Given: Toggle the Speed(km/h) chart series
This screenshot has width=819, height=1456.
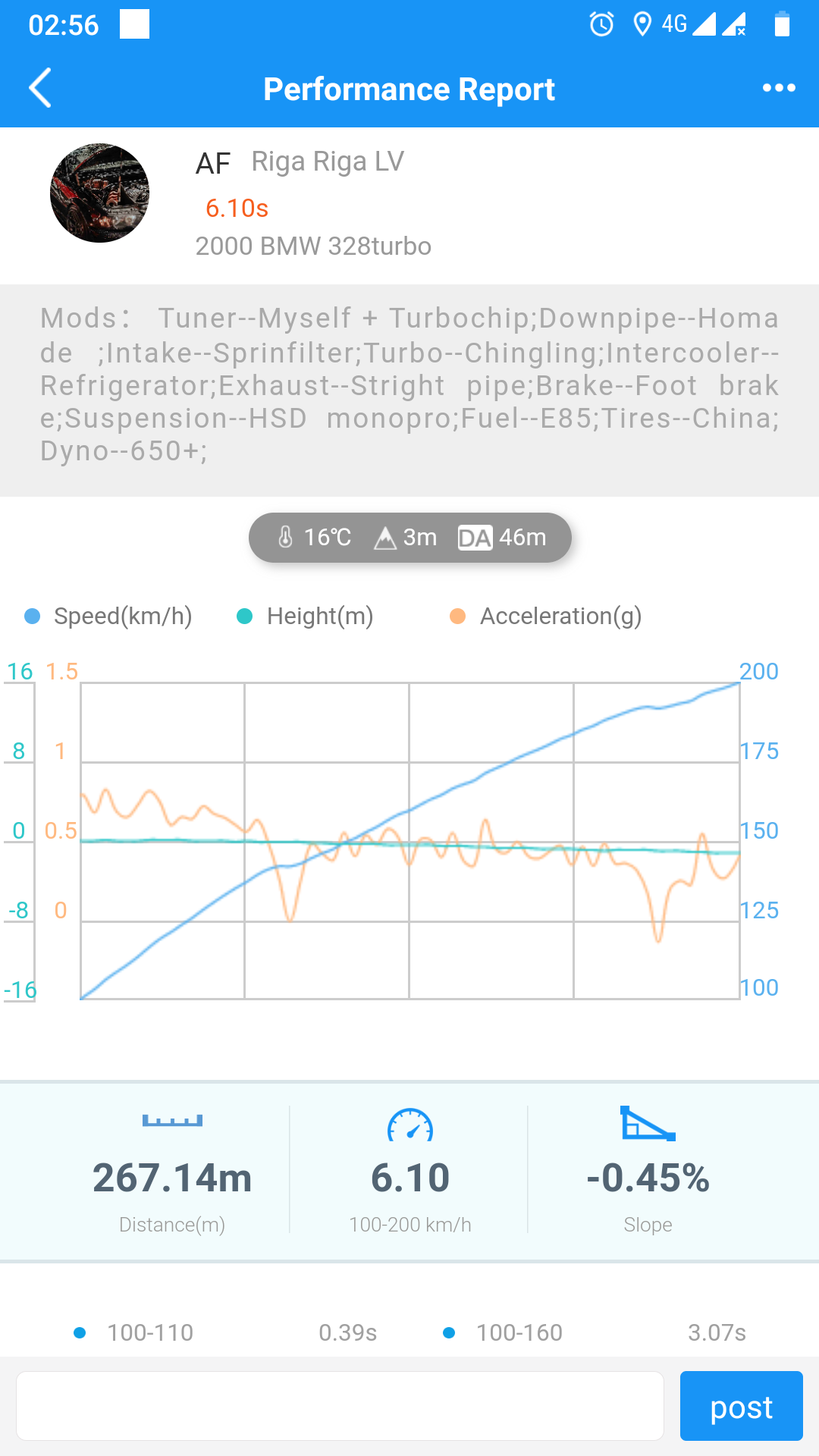Looking at the screenshot, I should coord(109,617).
